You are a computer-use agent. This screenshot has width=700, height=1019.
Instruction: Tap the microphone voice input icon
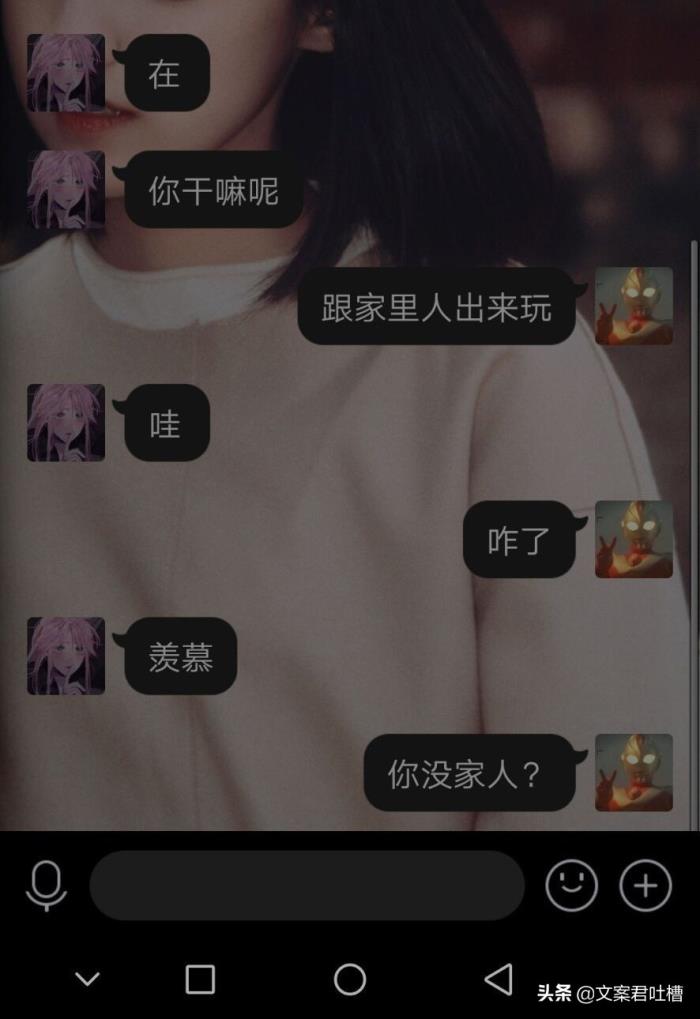click(46, 885)
